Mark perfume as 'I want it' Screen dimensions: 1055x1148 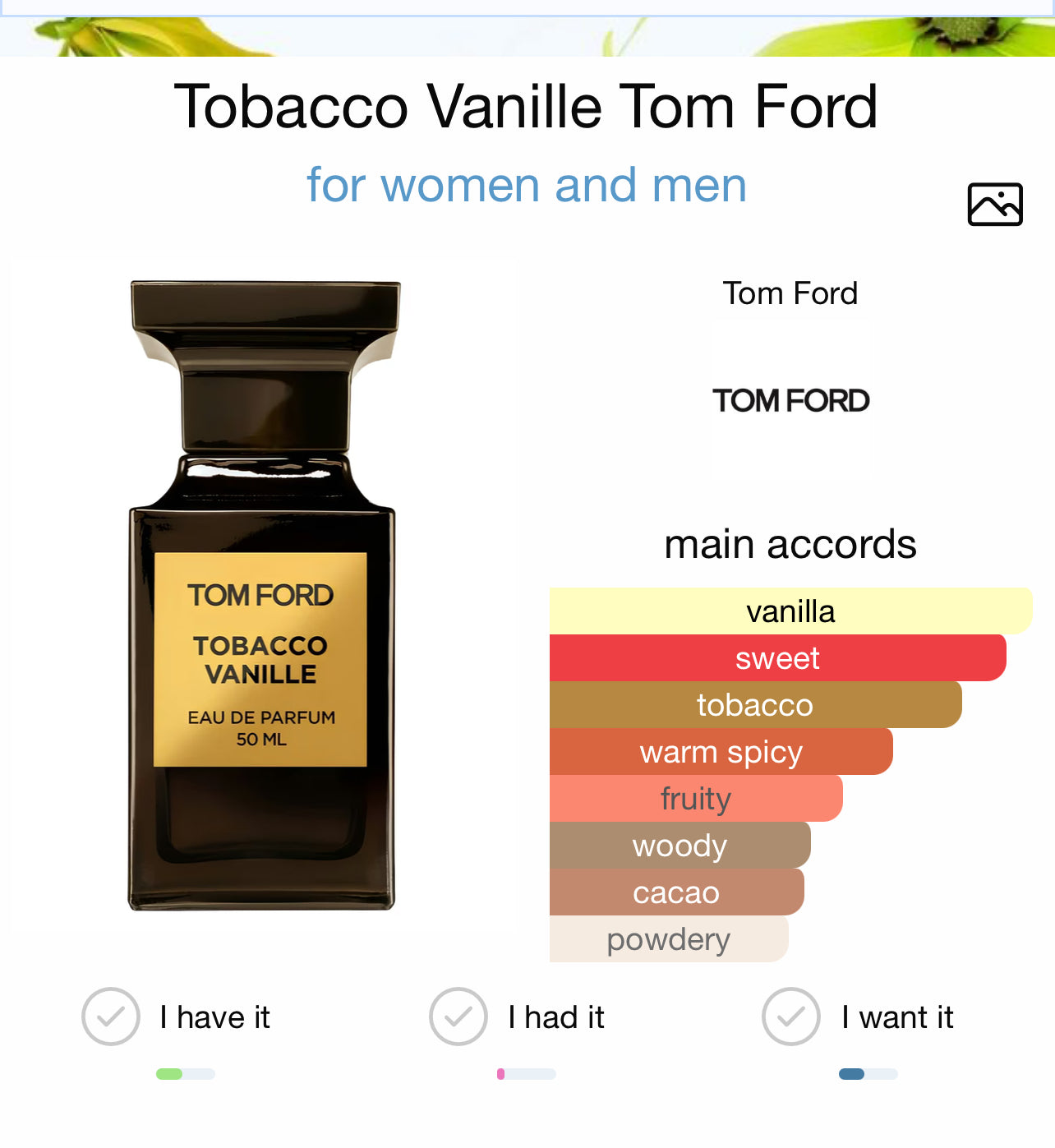[x=791, y=1017]
